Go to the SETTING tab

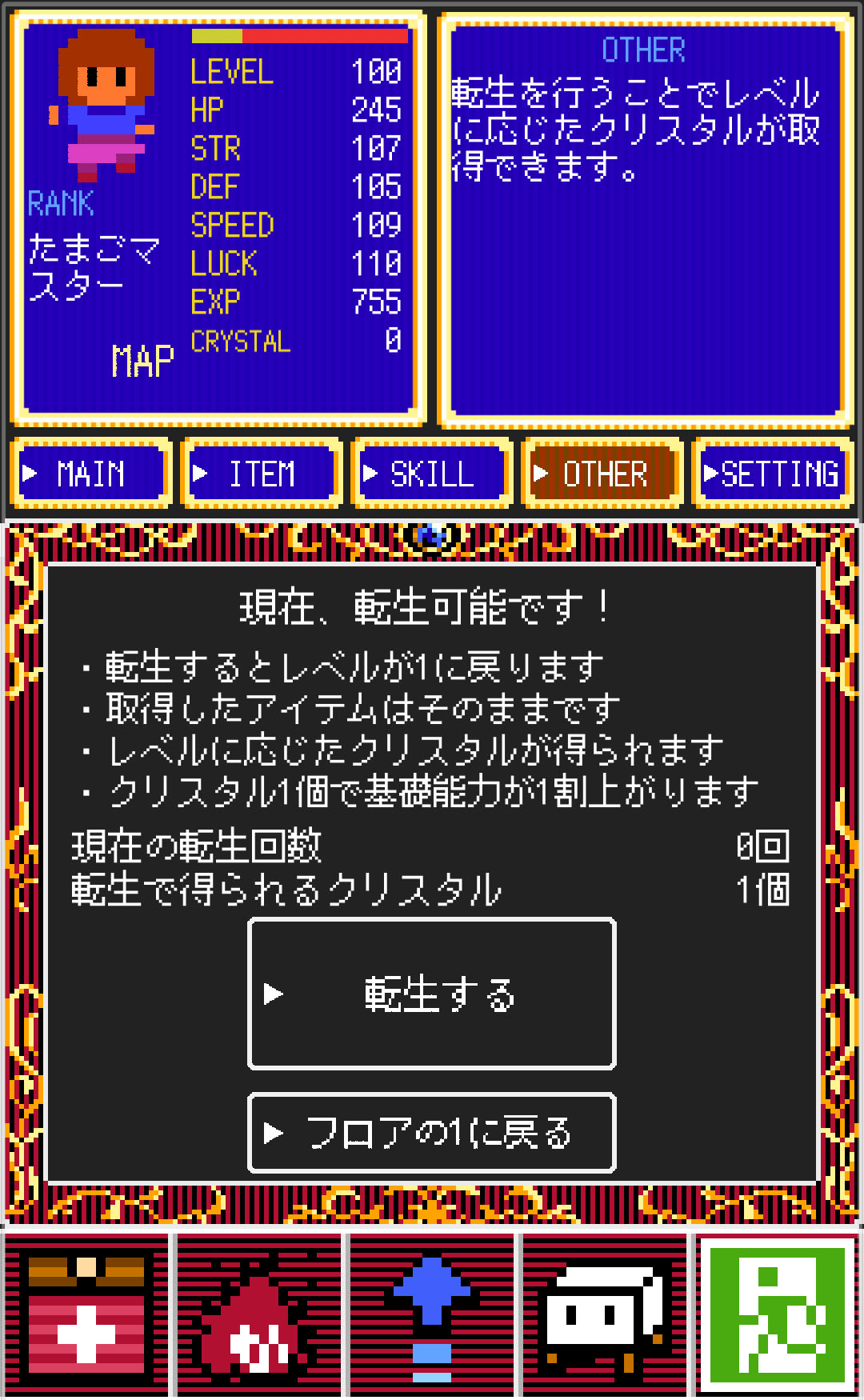click(773, 474)
